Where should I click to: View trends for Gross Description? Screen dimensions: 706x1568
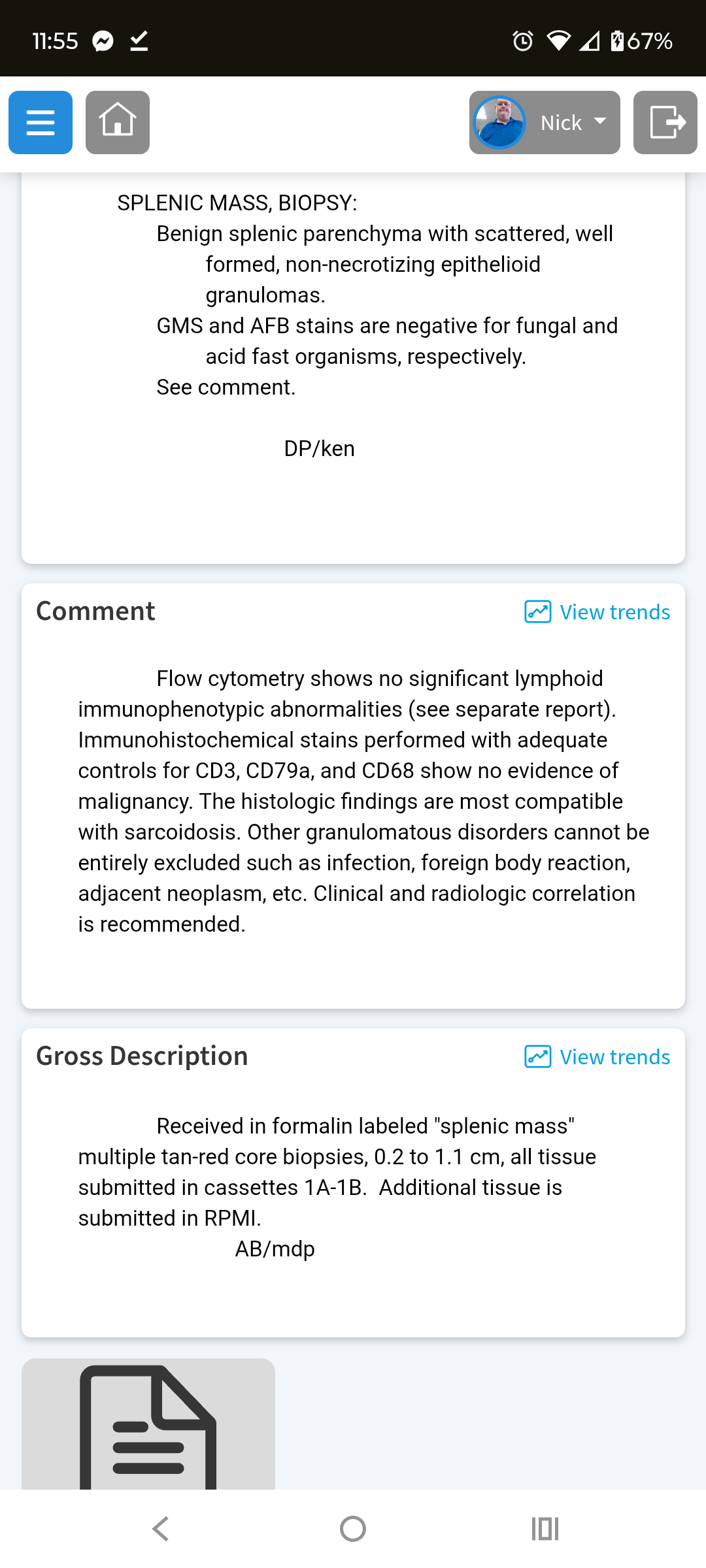(x=597, y=1057)
